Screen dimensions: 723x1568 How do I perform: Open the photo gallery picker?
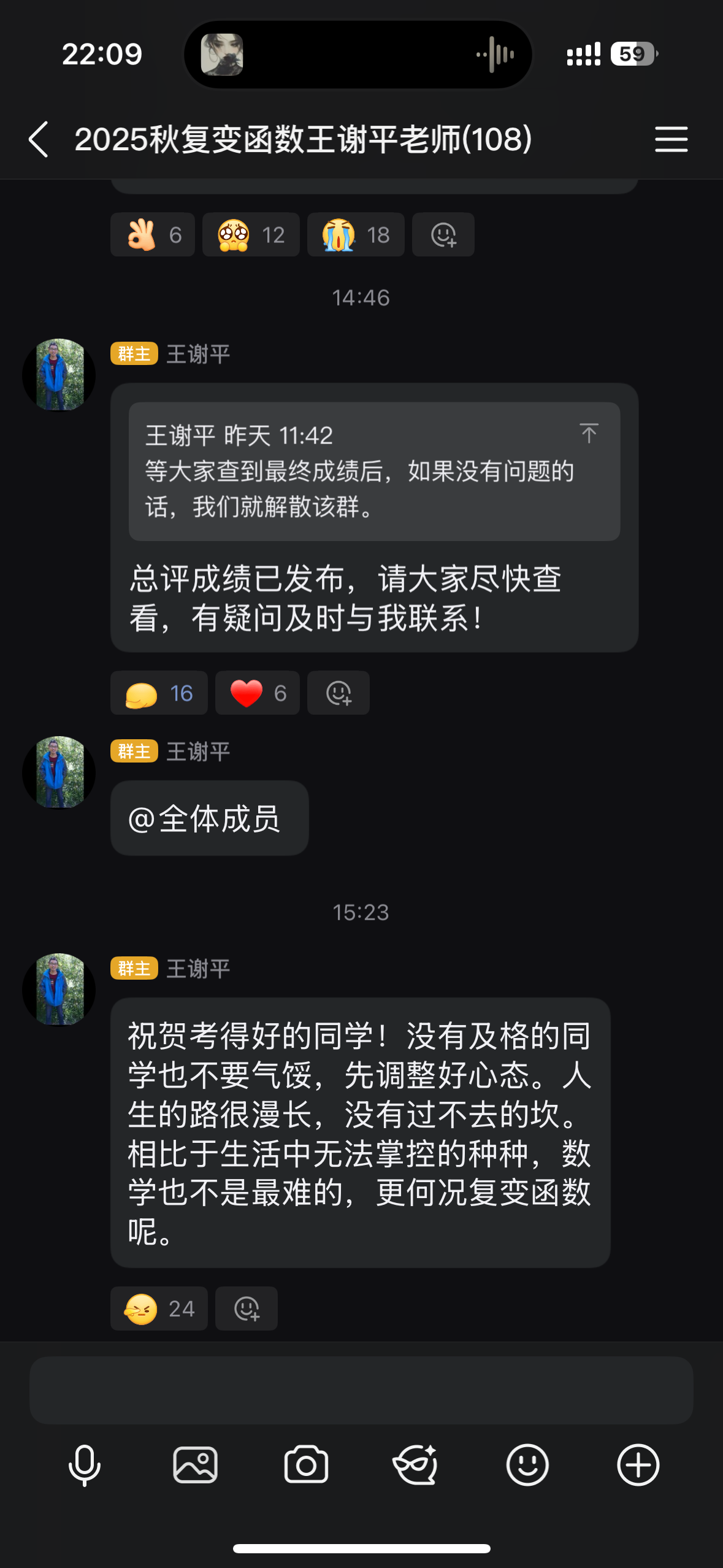click(196, 1465)
